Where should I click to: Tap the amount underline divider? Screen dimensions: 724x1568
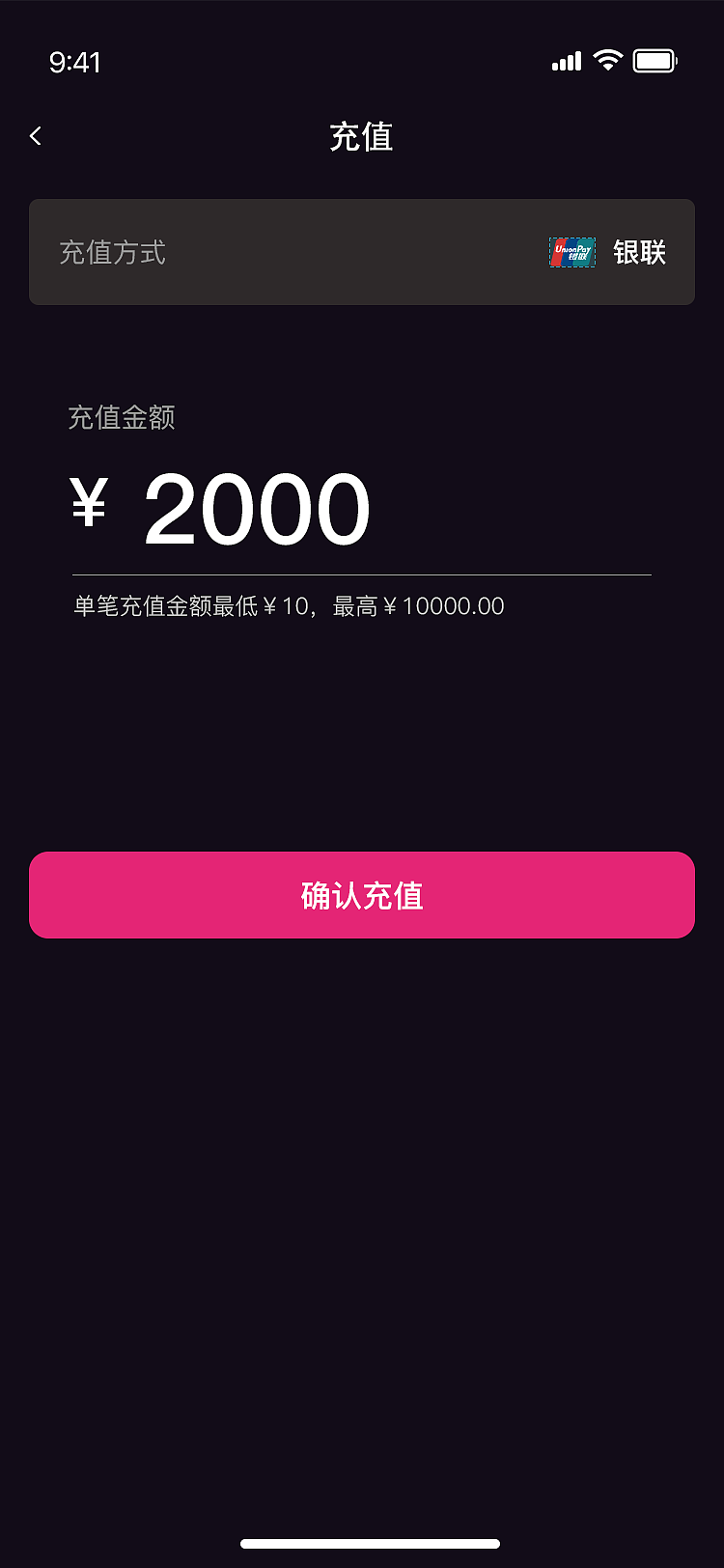click(362, 571)
